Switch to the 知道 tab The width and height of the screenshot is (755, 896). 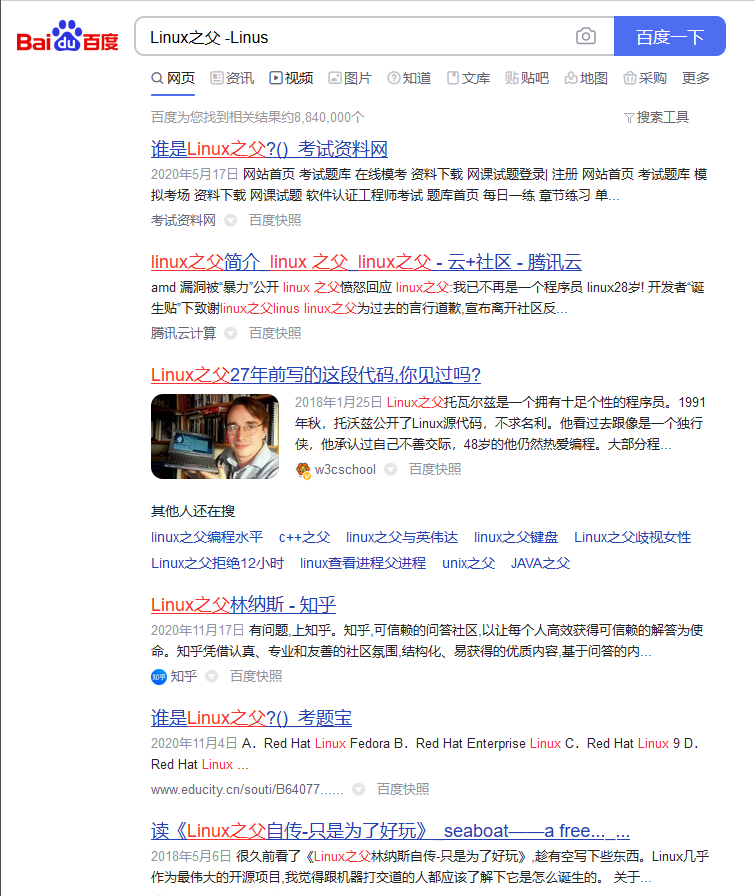pyautogui.click(x=410, y=78)
